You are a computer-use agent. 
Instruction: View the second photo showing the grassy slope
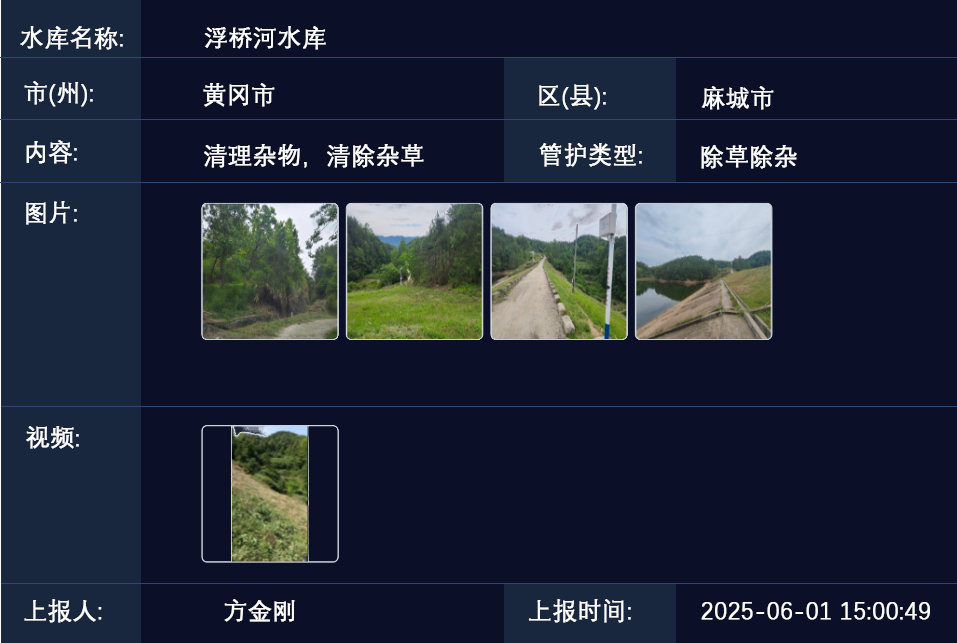[414, 271]
